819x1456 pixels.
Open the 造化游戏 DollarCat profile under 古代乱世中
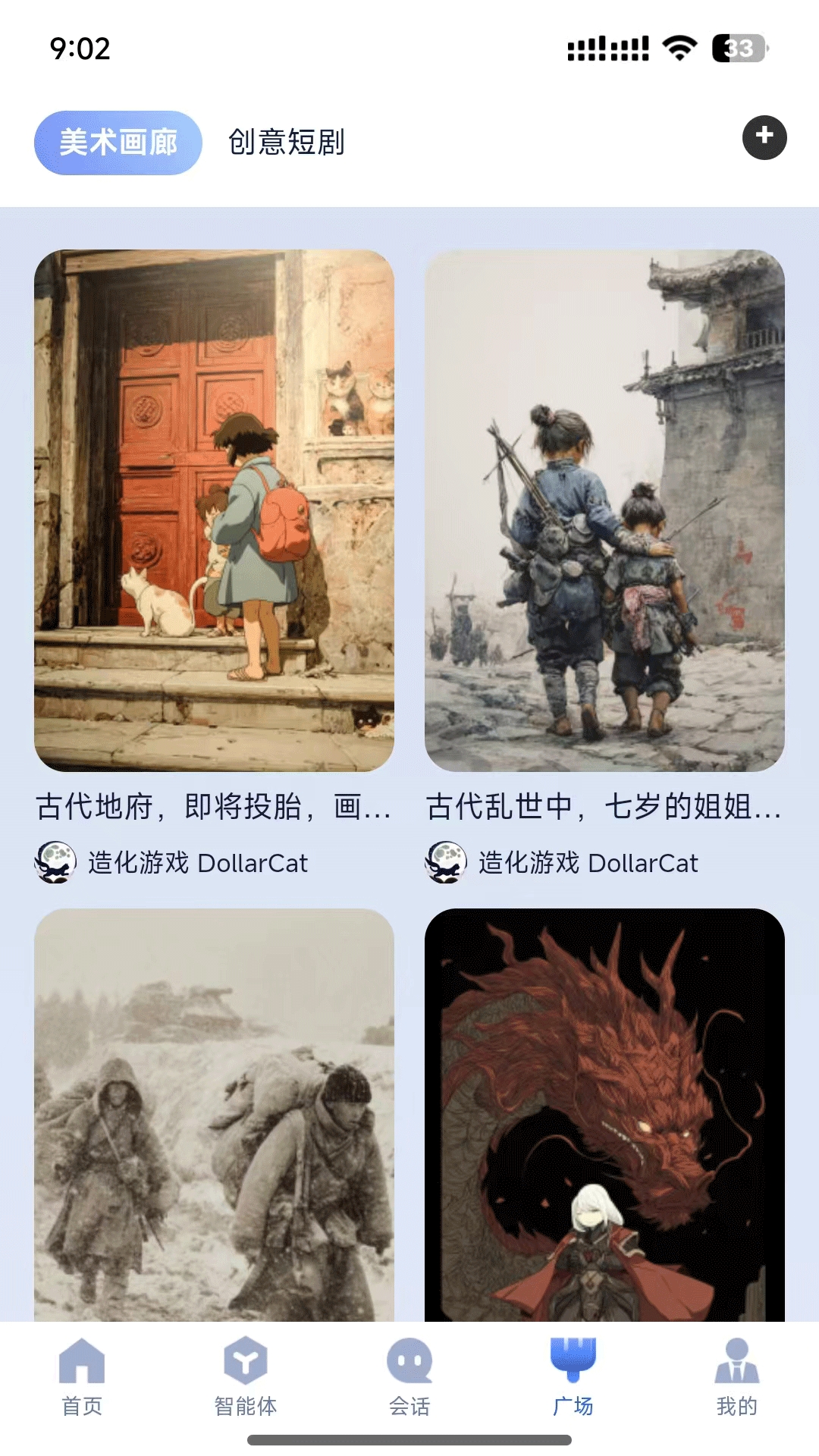pos(563,863)
